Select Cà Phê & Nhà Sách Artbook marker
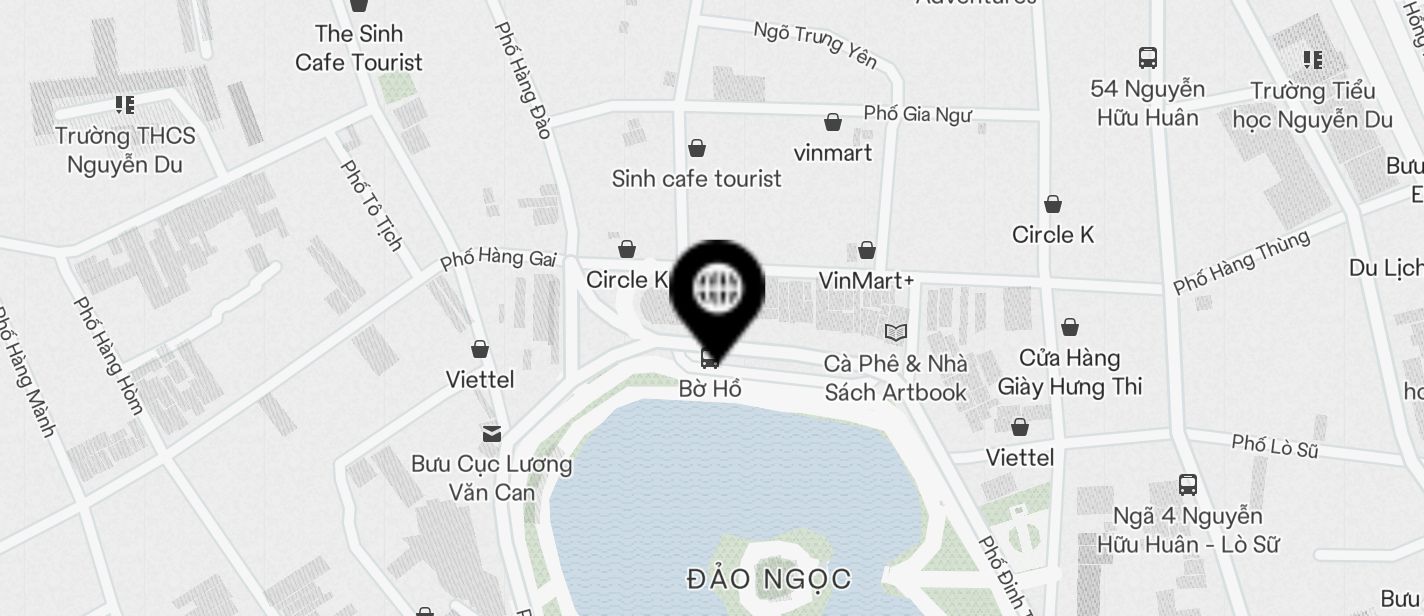The image size is (1424, 616). 896,332
